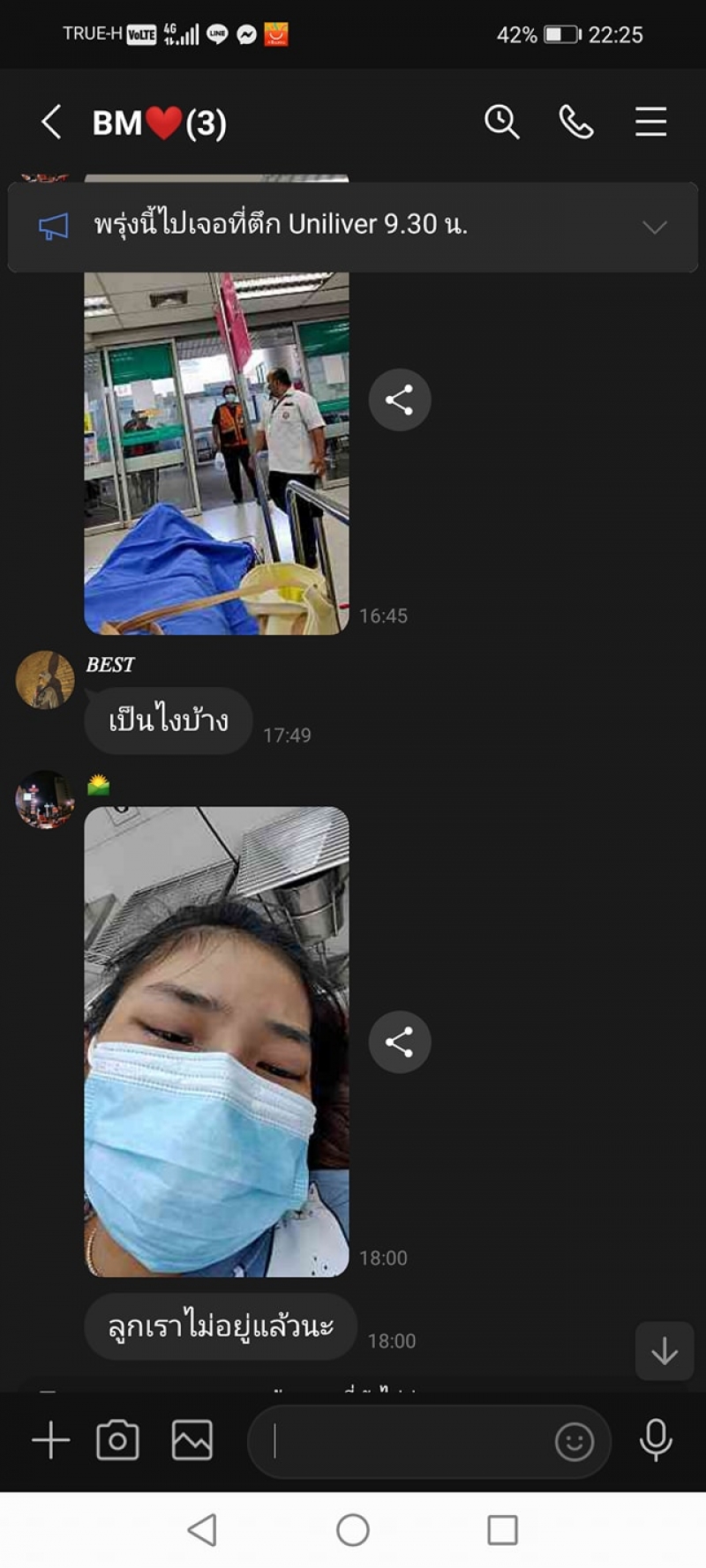Focus the message input field
Screen dimensions: 706x1568
pos(406,1442)
